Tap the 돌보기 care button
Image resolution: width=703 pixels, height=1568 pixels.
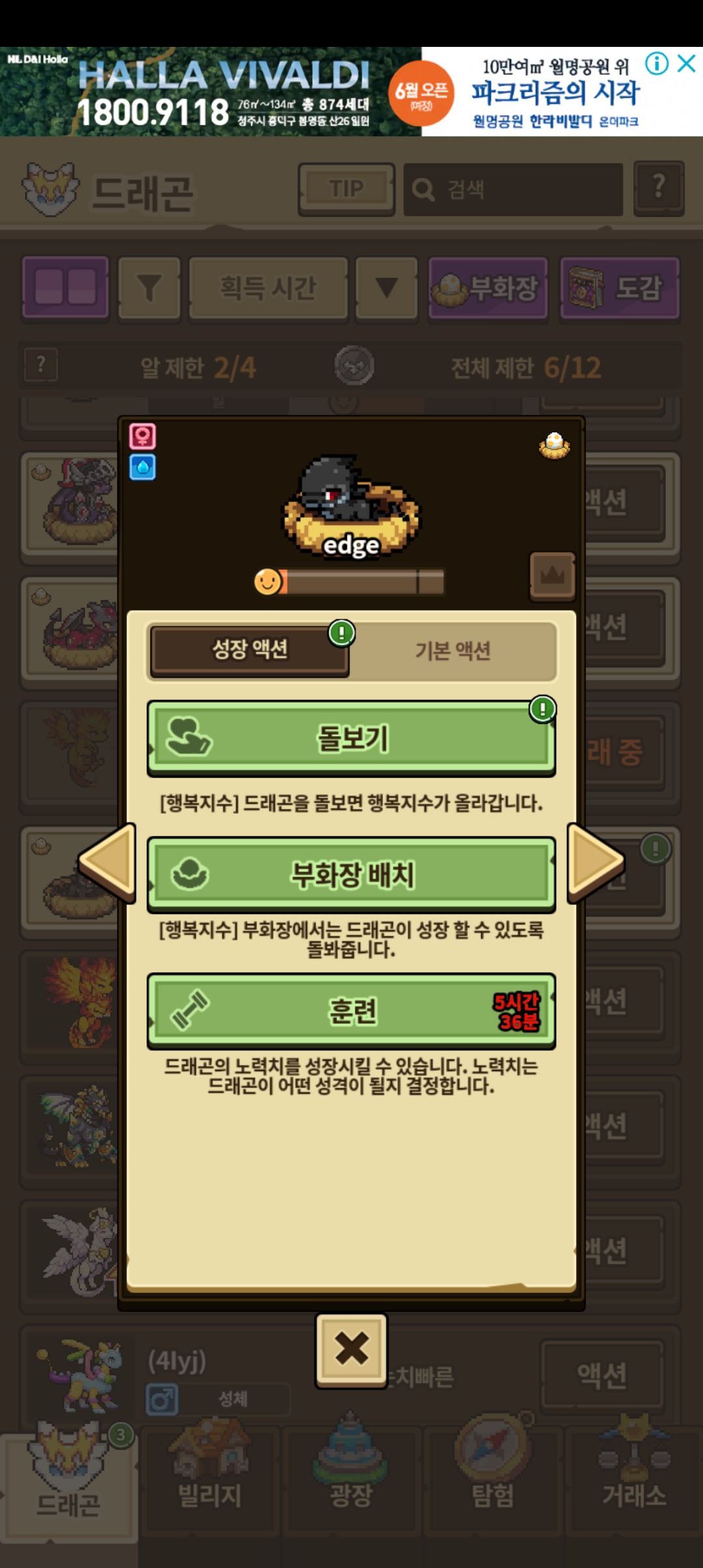tap(351, 738)
